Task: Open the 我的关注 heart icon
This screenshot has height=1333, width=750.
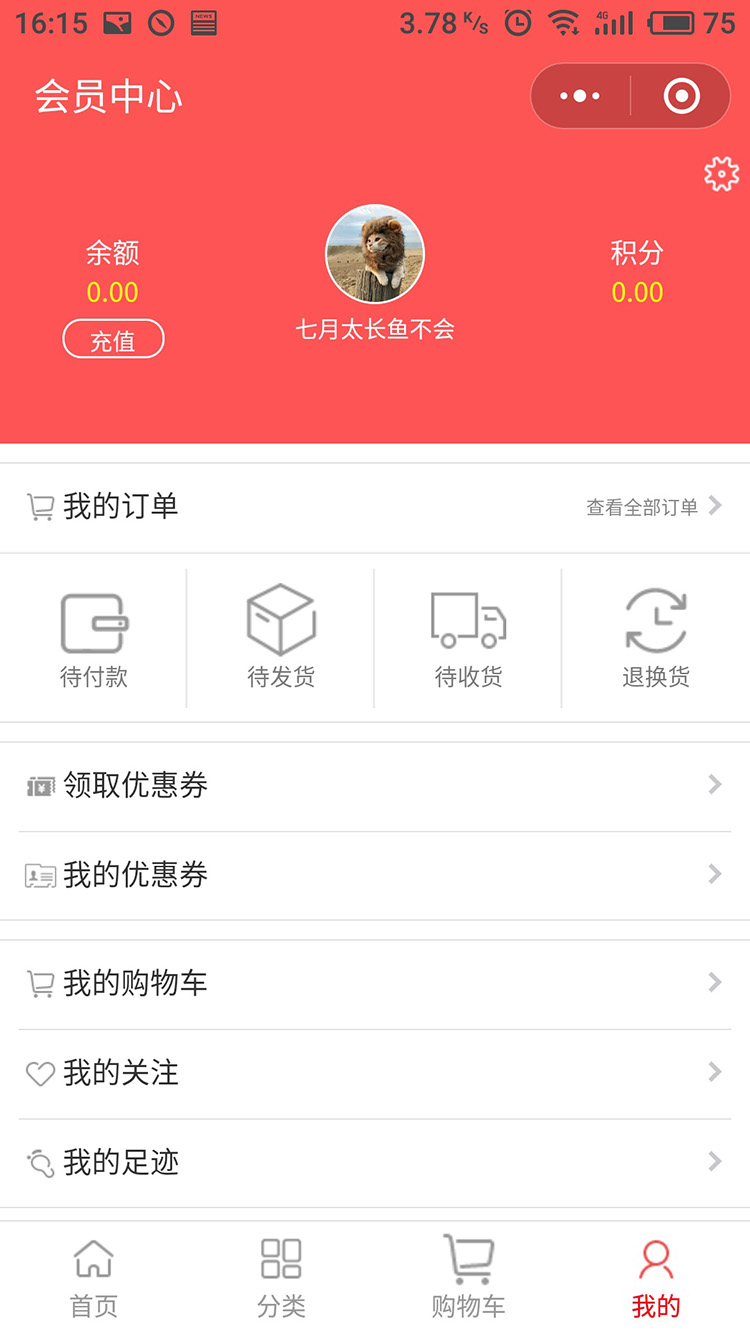Action: click(40, 1073)
